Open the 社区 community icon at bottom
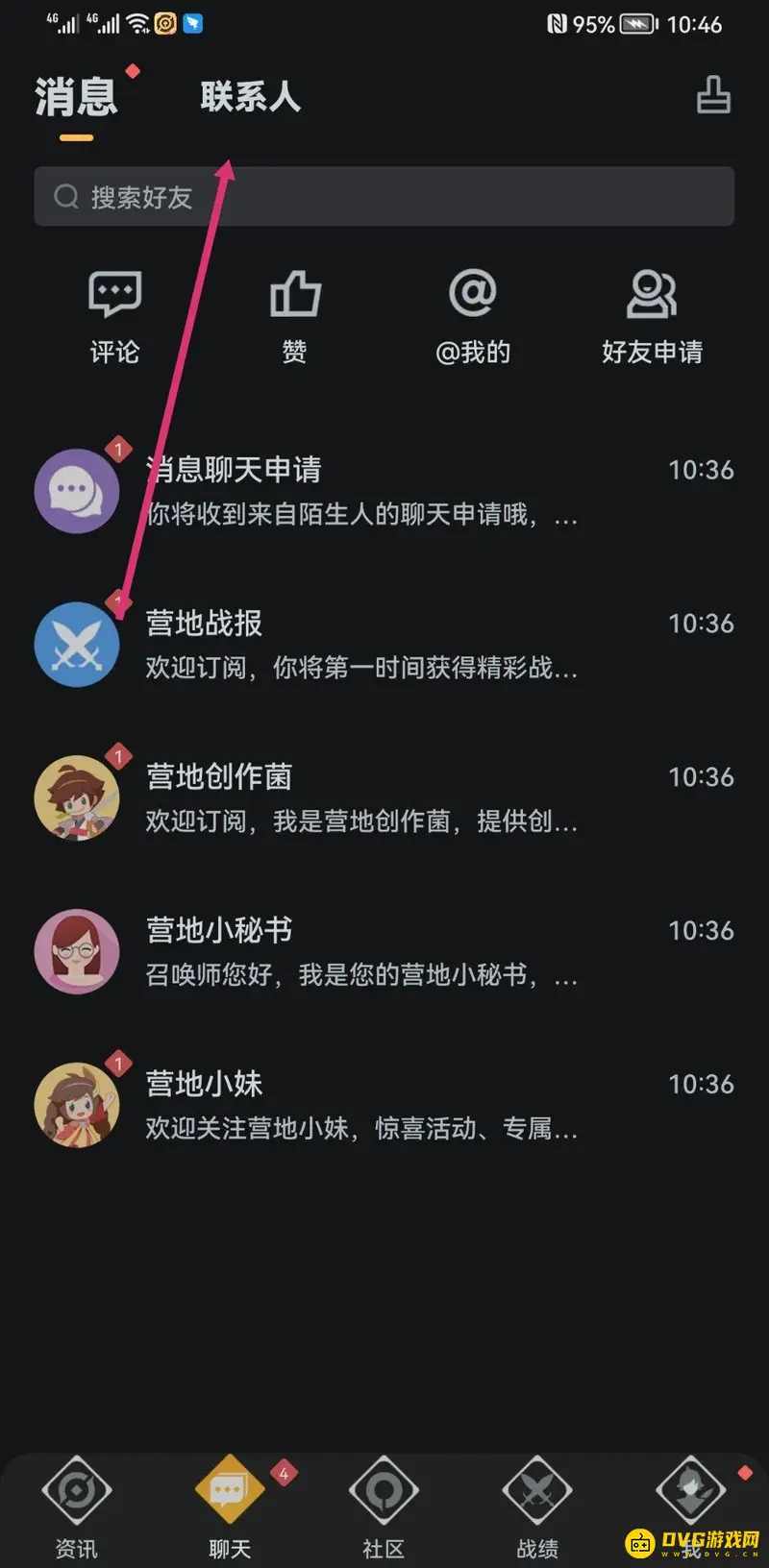This screenshot has height=1568, width=769. click(x=384, y=1491)
